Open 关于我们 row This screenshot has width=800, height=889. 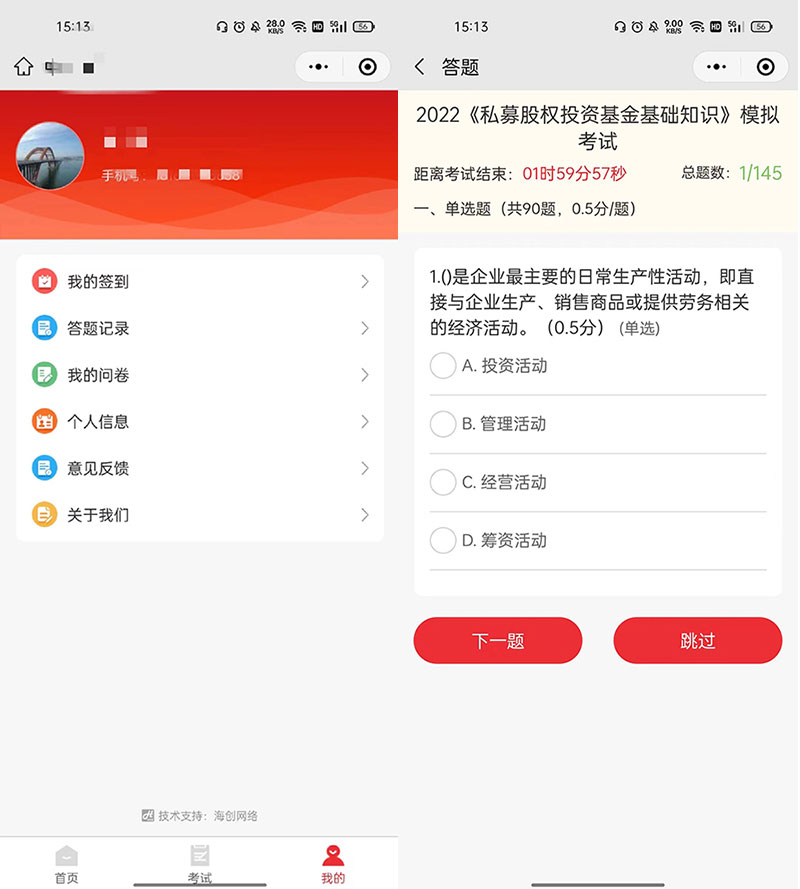pyautogui.click(x=200, y=515)
